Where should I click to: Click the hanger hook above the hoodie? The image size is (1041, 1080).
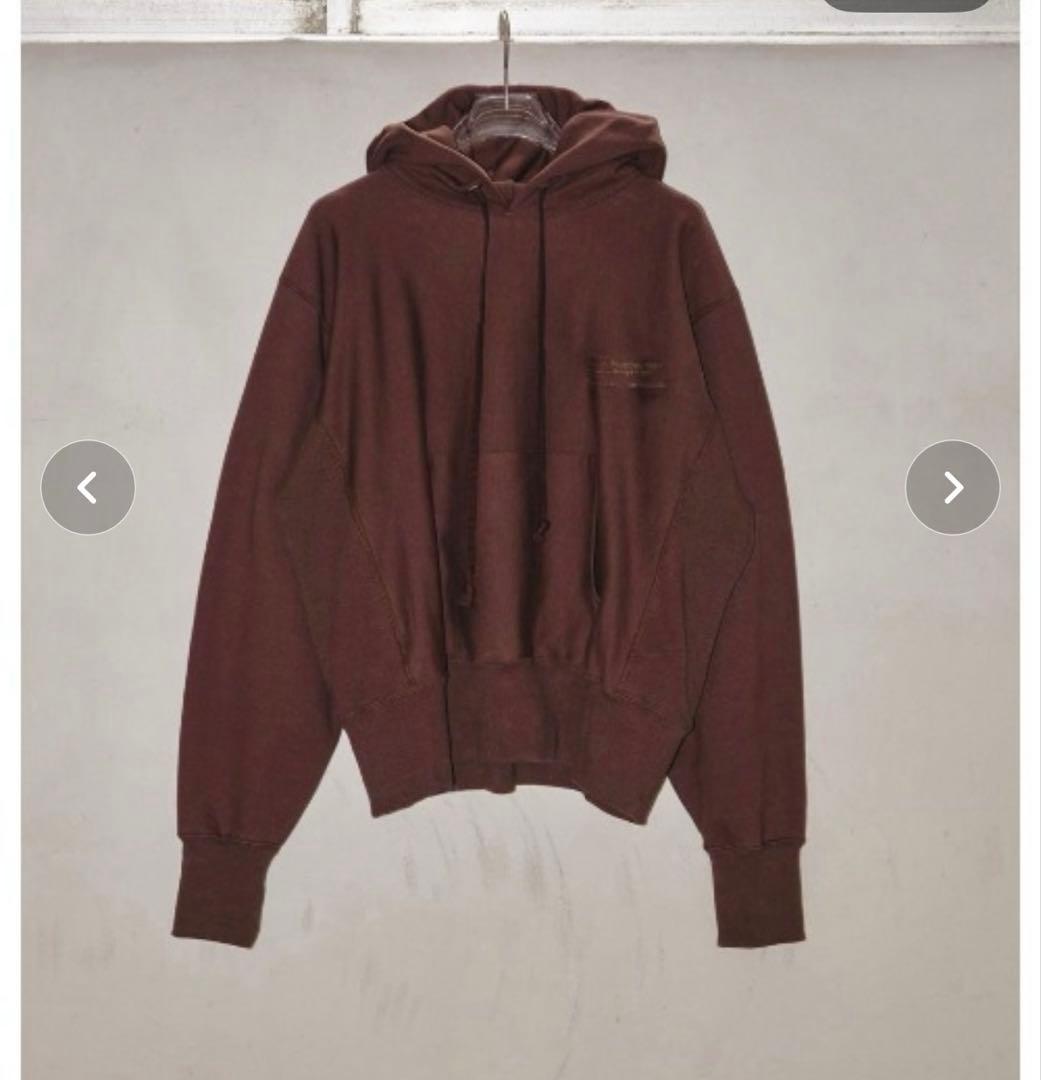pyautogui.click(x=505, y=30)
